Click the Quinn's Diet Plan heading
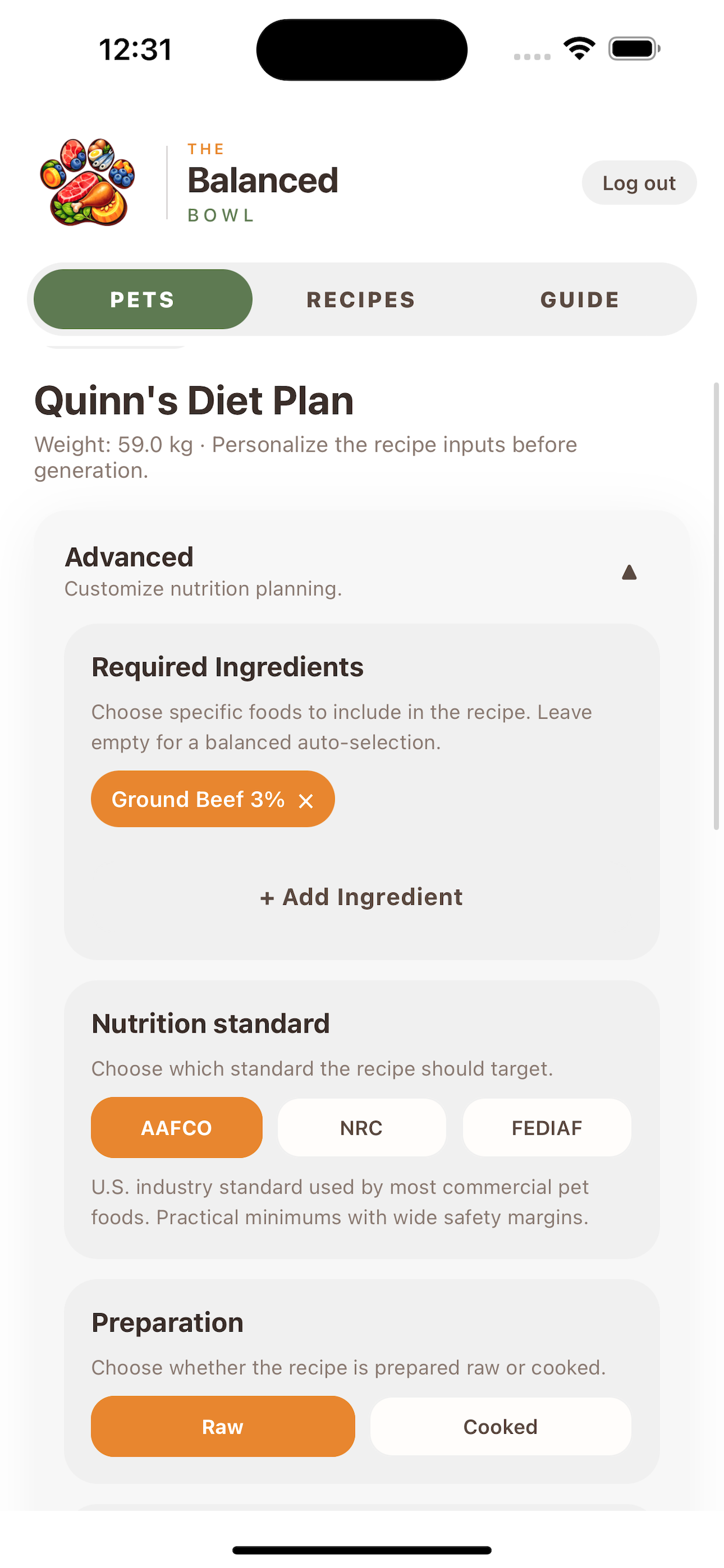724x1568 pixels. (194, 401)
